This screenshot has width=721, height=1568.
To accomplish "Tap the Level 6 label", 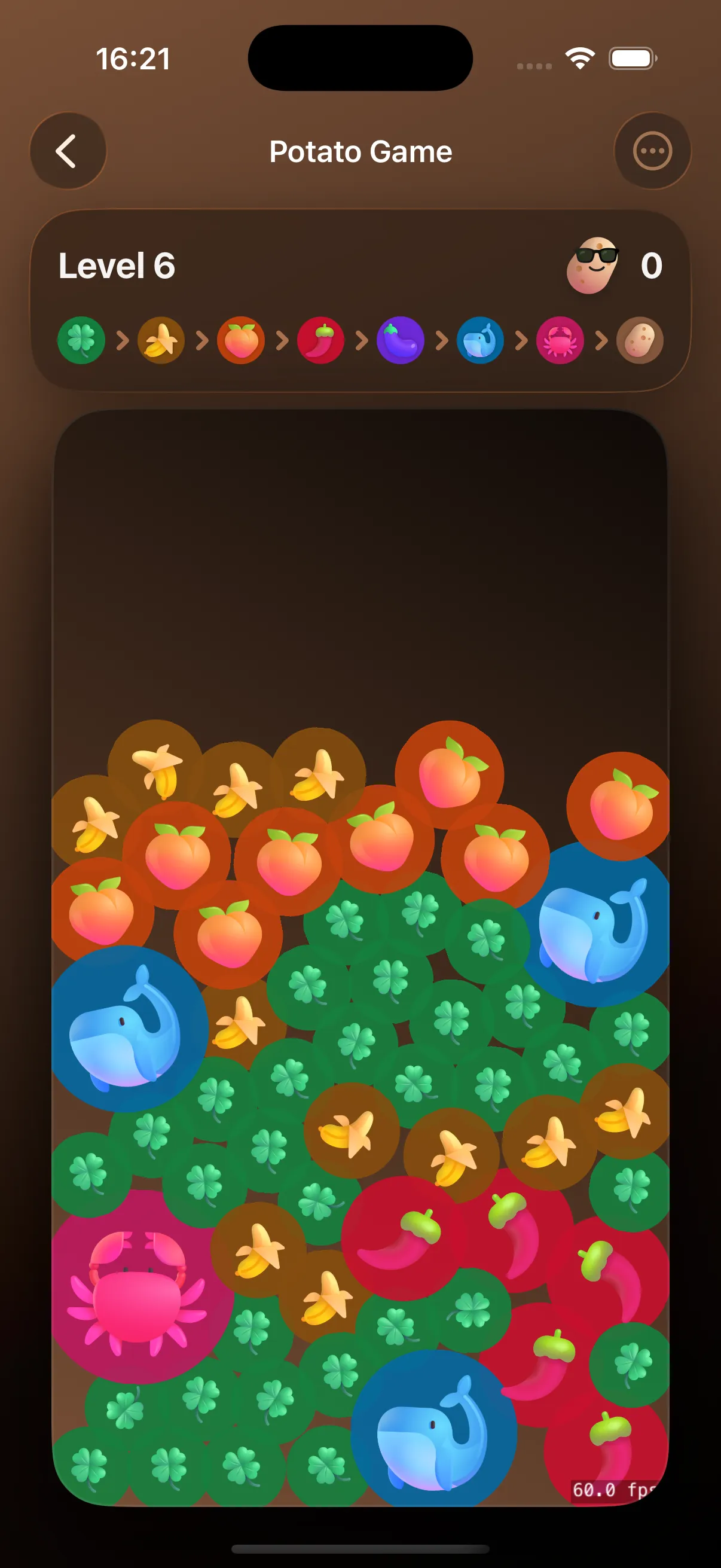I will 117,265.
